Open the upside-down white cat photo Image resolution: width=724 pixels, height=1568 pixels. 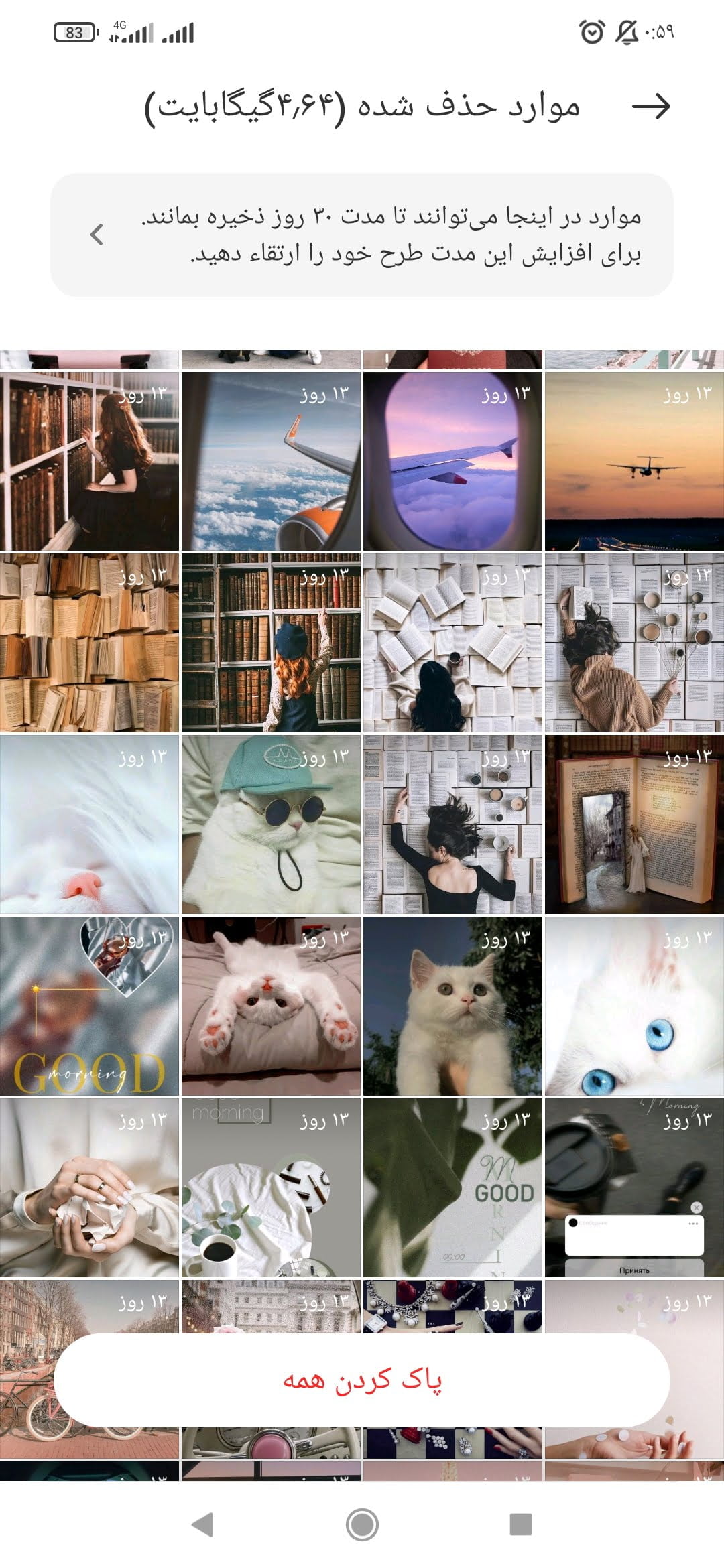[271, 1006]
